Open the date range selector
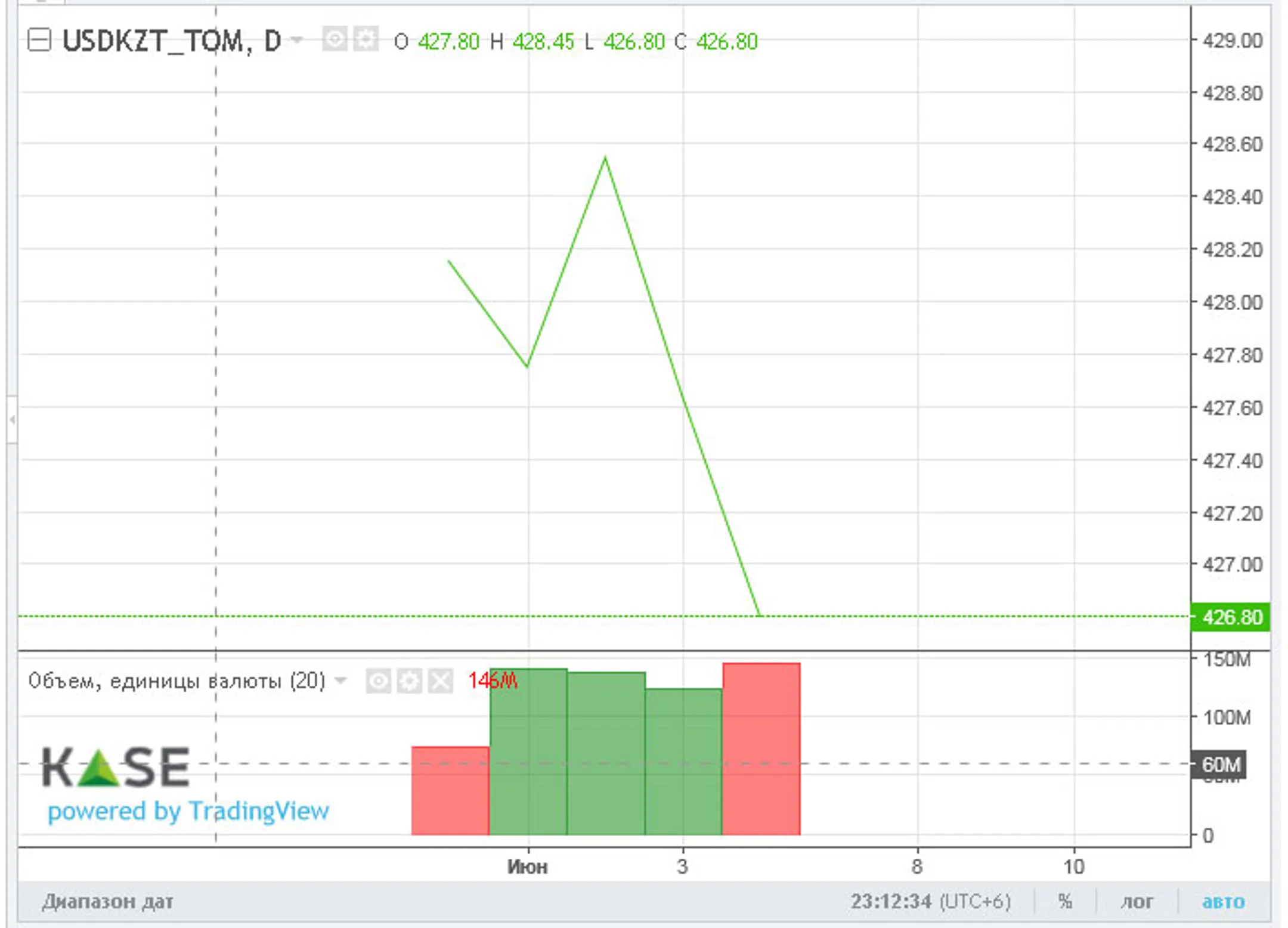Screen dimensions: 1288x928 (x=107, y=901)
